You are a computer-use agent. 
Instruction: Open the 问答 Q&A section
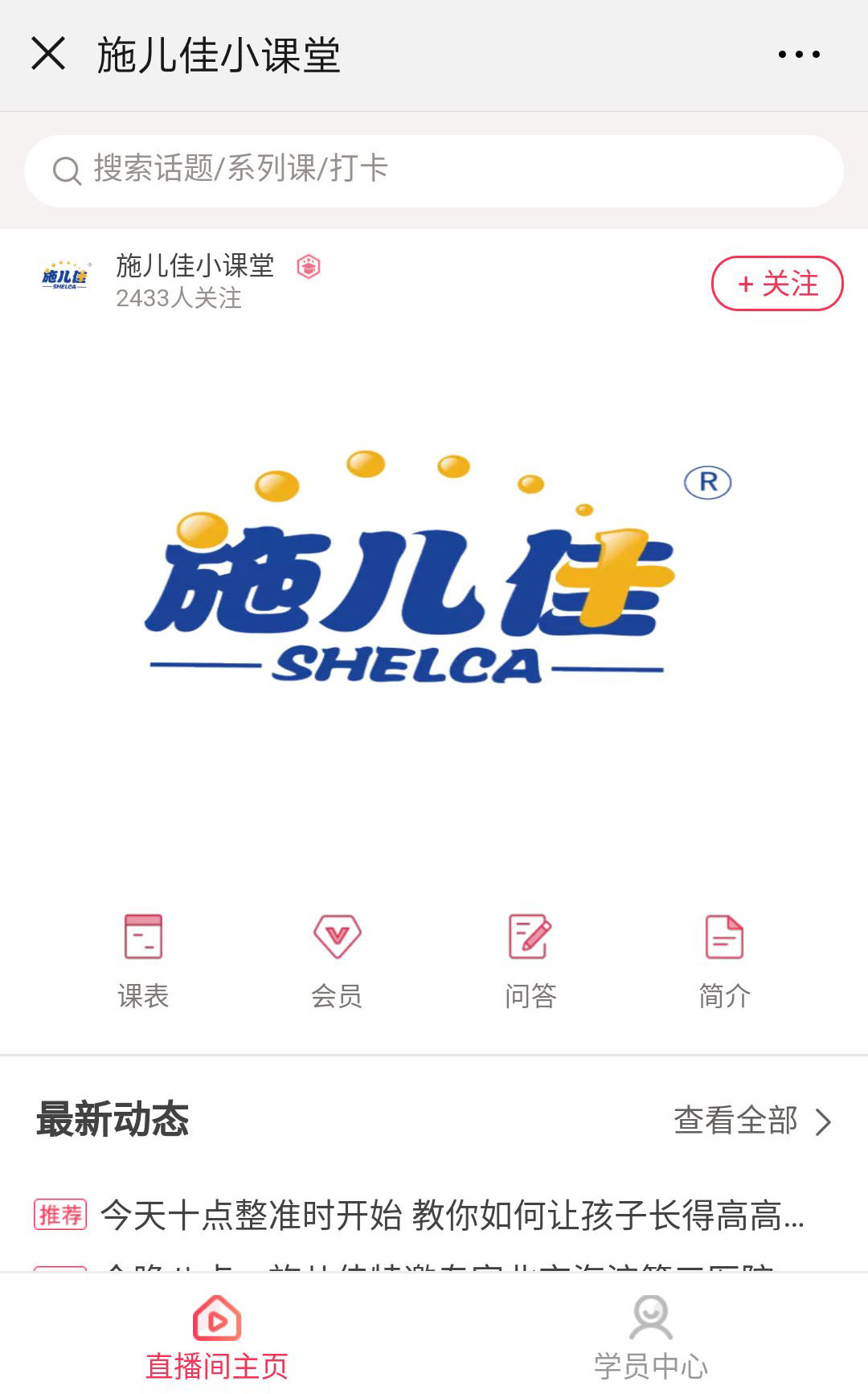coord(530,960)
